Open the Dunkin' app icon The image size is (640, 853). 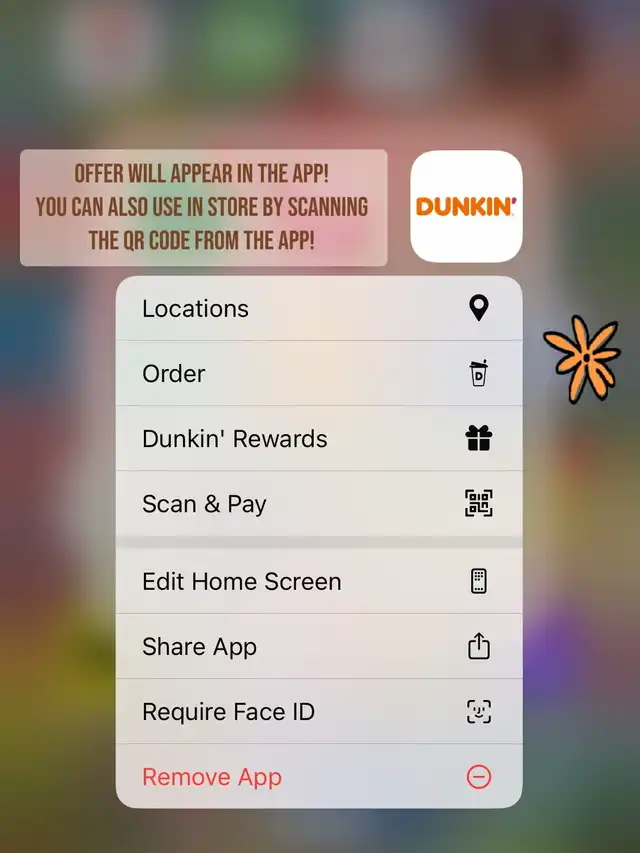click(466, 207)
